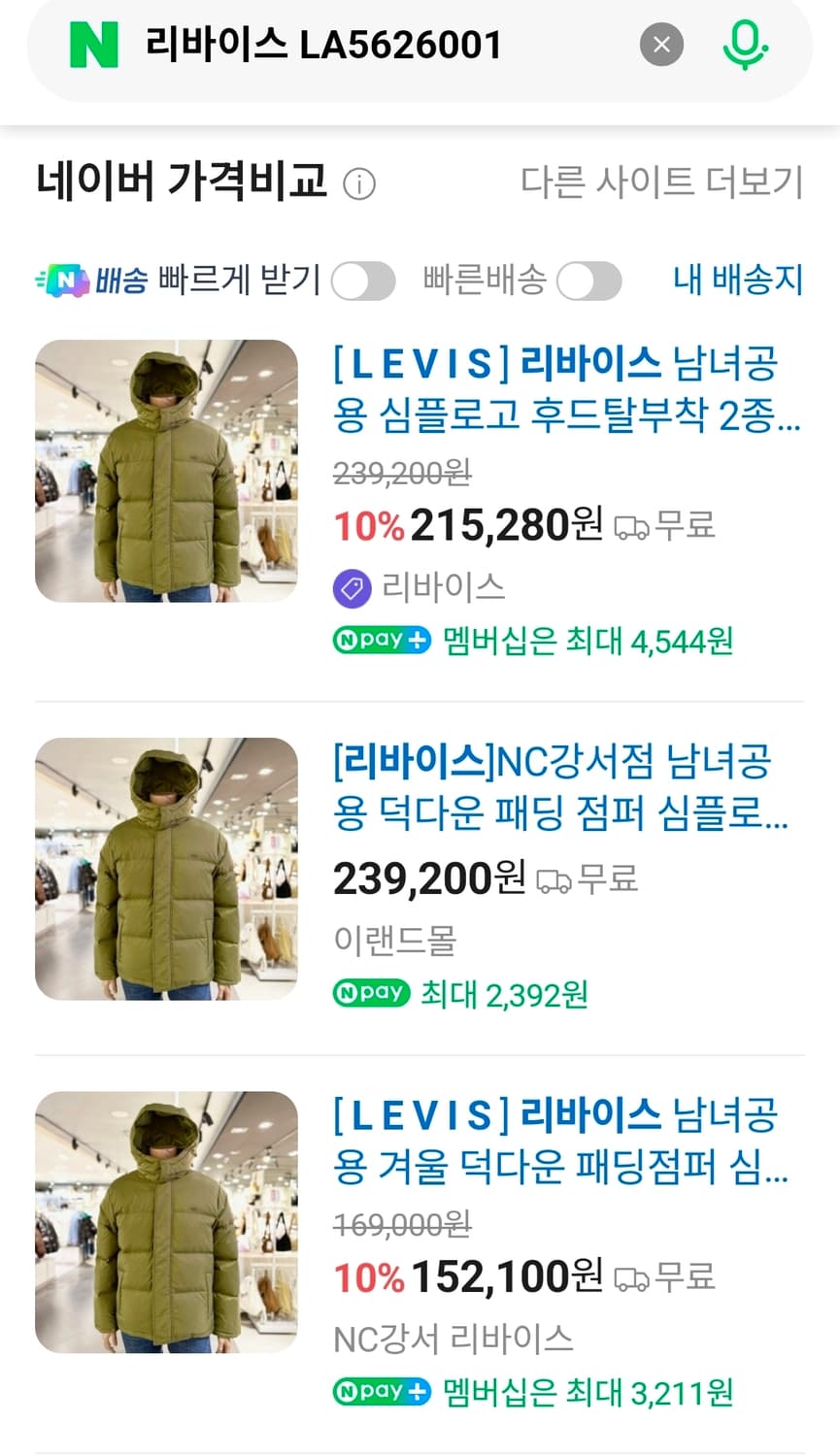The image size is (840, 1456).
Task: Tap the voice search microphone icon
Action: [745, 44]
